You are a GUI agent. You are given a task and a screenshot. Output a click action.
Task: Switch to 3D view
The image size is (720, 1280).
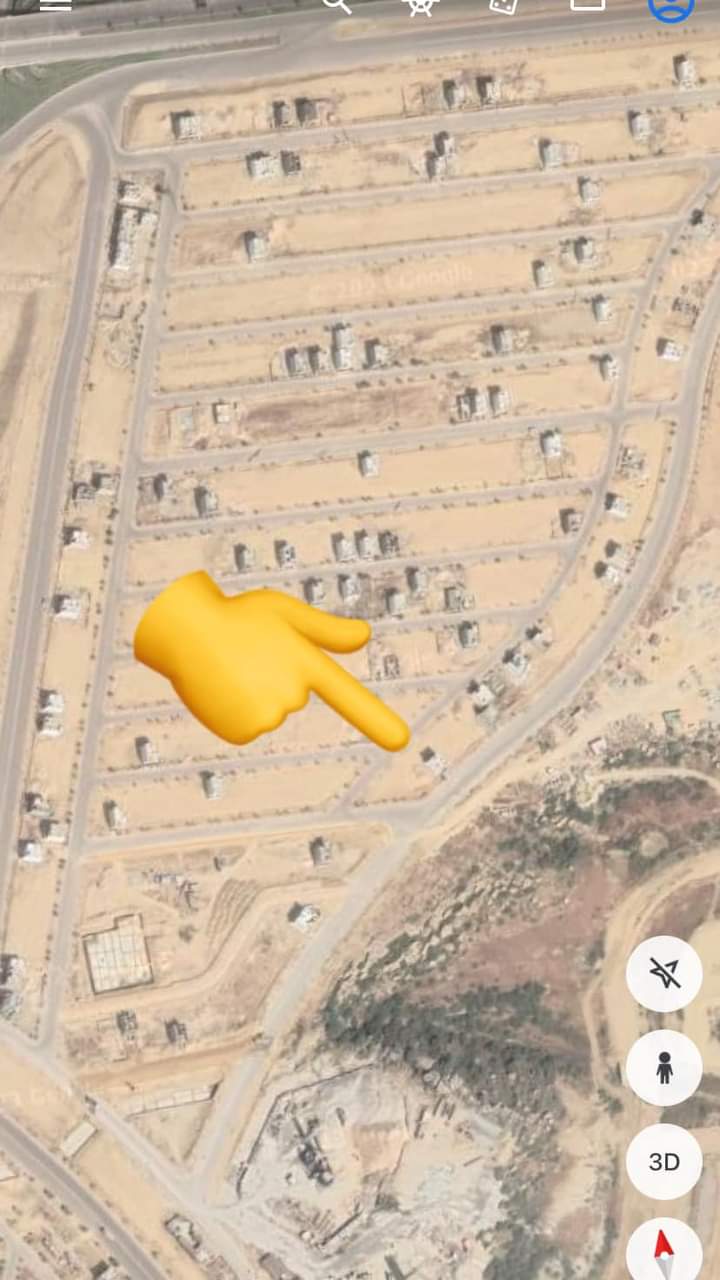click(664, 1162)
